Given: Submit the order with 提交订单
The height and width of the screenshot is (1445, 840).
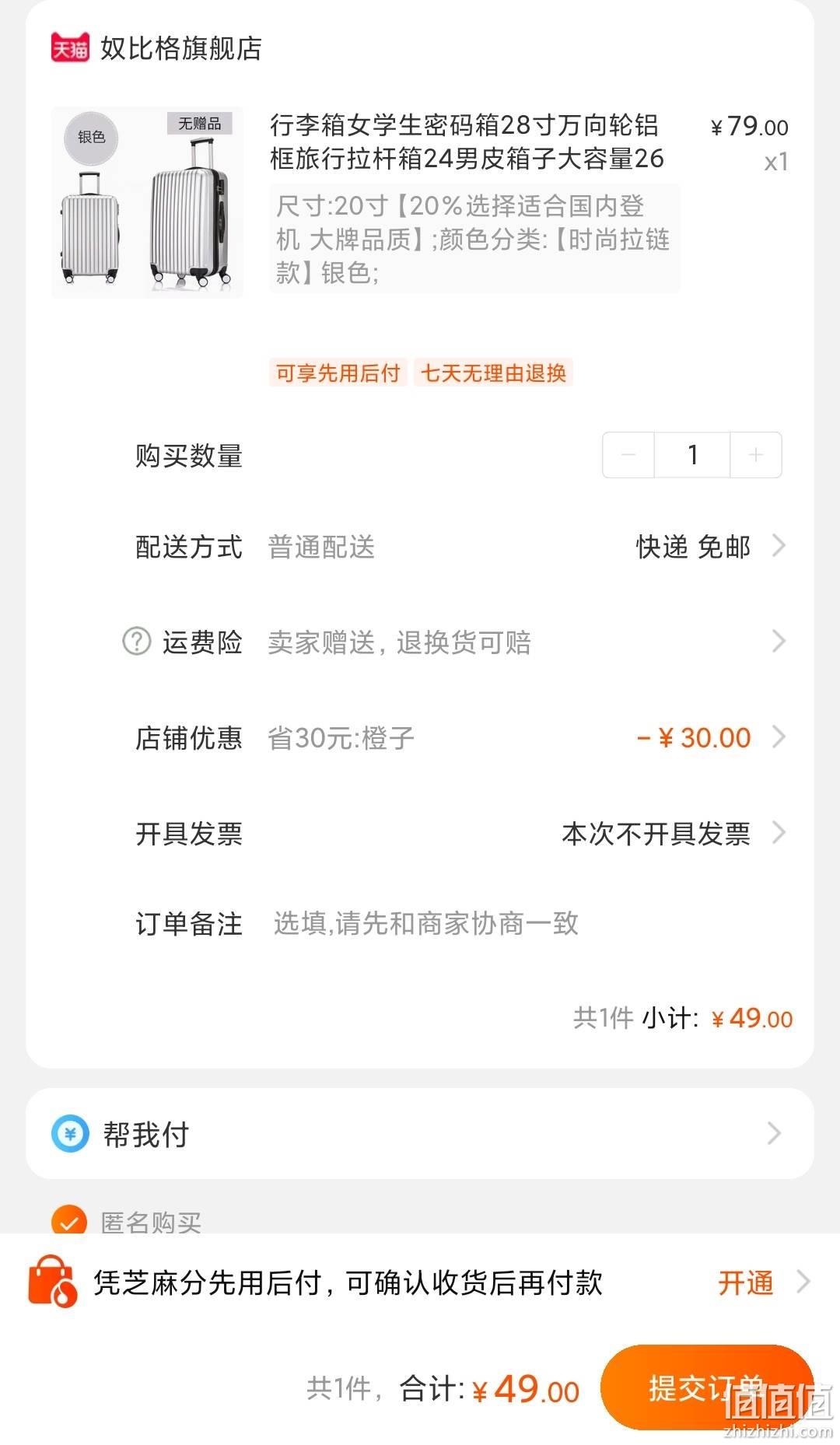Looking at the screenshot, I should pyautogui.click(x=706, y=1387).
